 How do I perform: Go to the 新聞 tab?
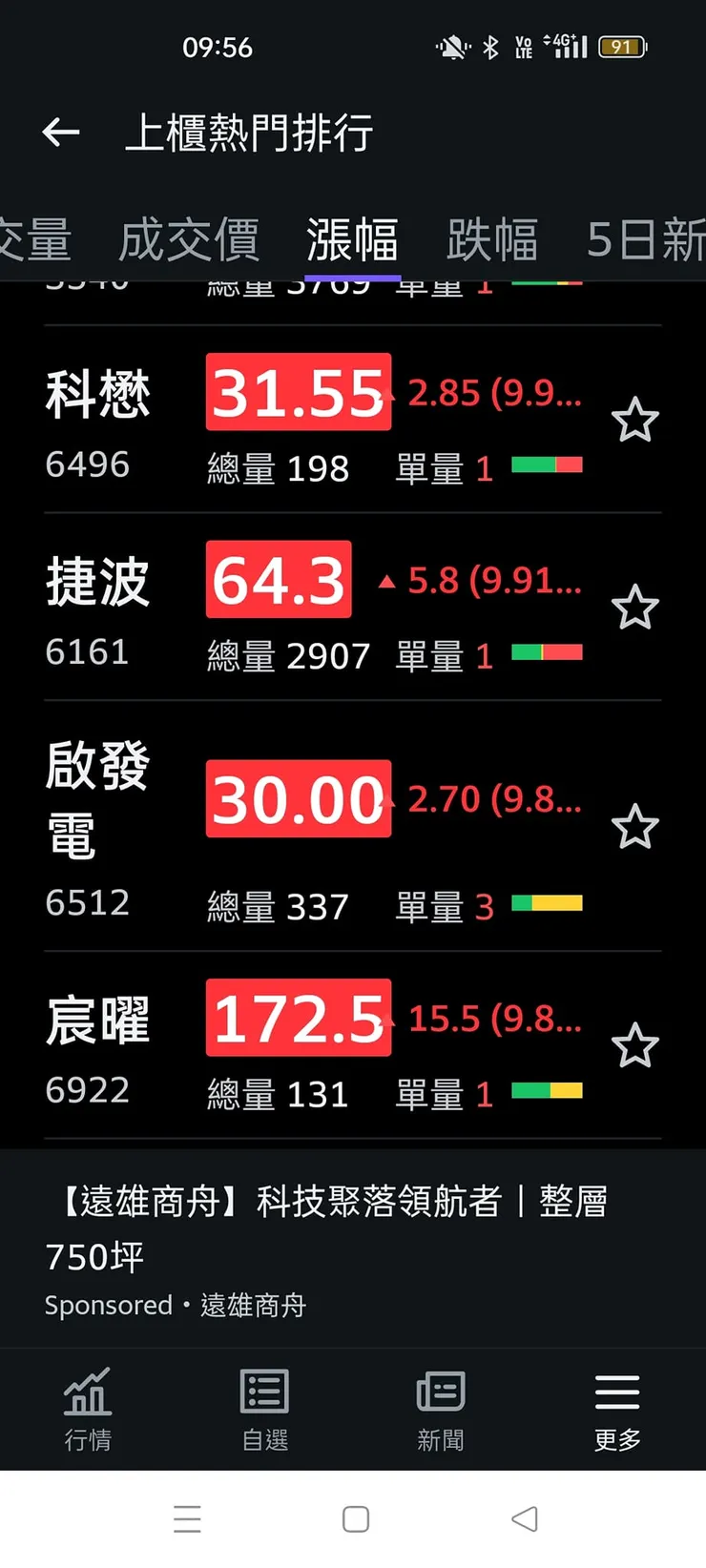point(441,1409)
